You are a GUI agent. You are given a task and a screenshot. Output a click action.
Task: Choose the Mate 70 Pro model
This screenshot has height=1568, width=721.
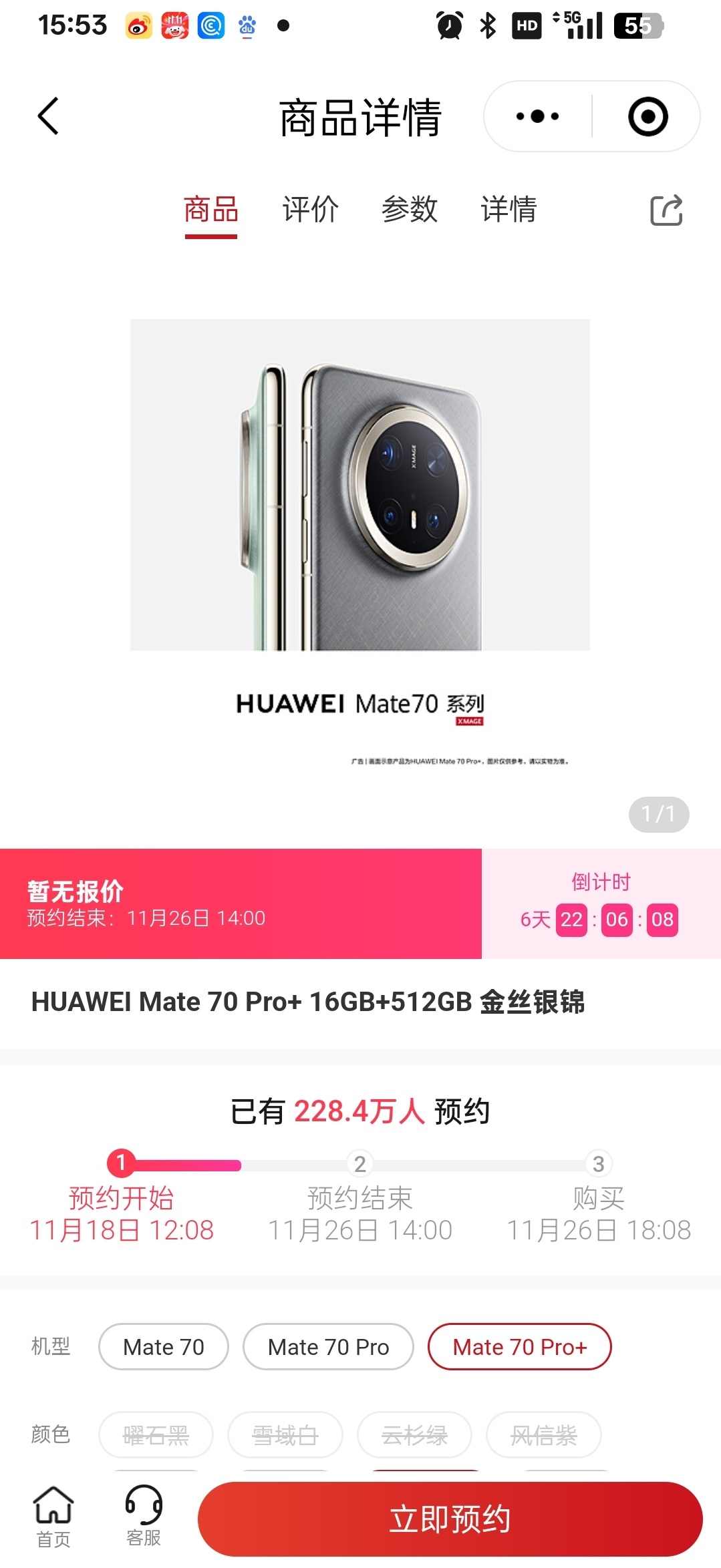[x=328, y=1346]
